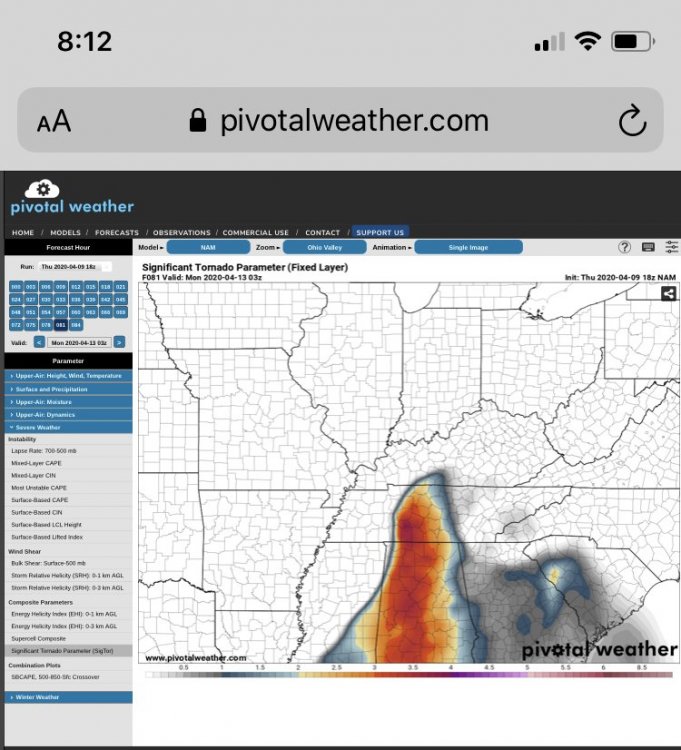Change the Zoom region from Ohio Valley
The image size is (681, 750).
click(324, 247)
